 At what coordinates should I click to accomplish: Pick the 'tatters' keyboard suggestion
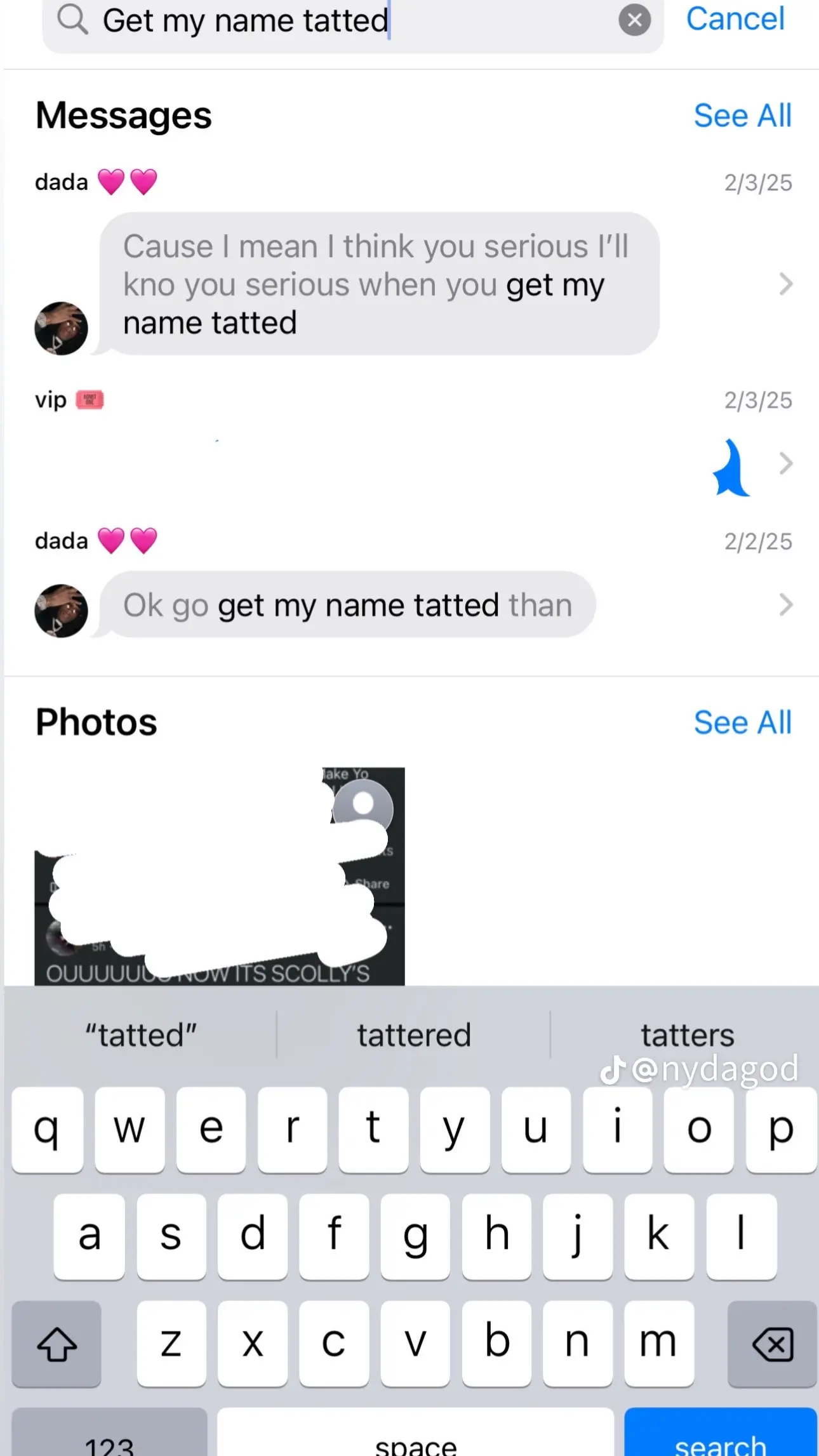(x=687, y=1035)
